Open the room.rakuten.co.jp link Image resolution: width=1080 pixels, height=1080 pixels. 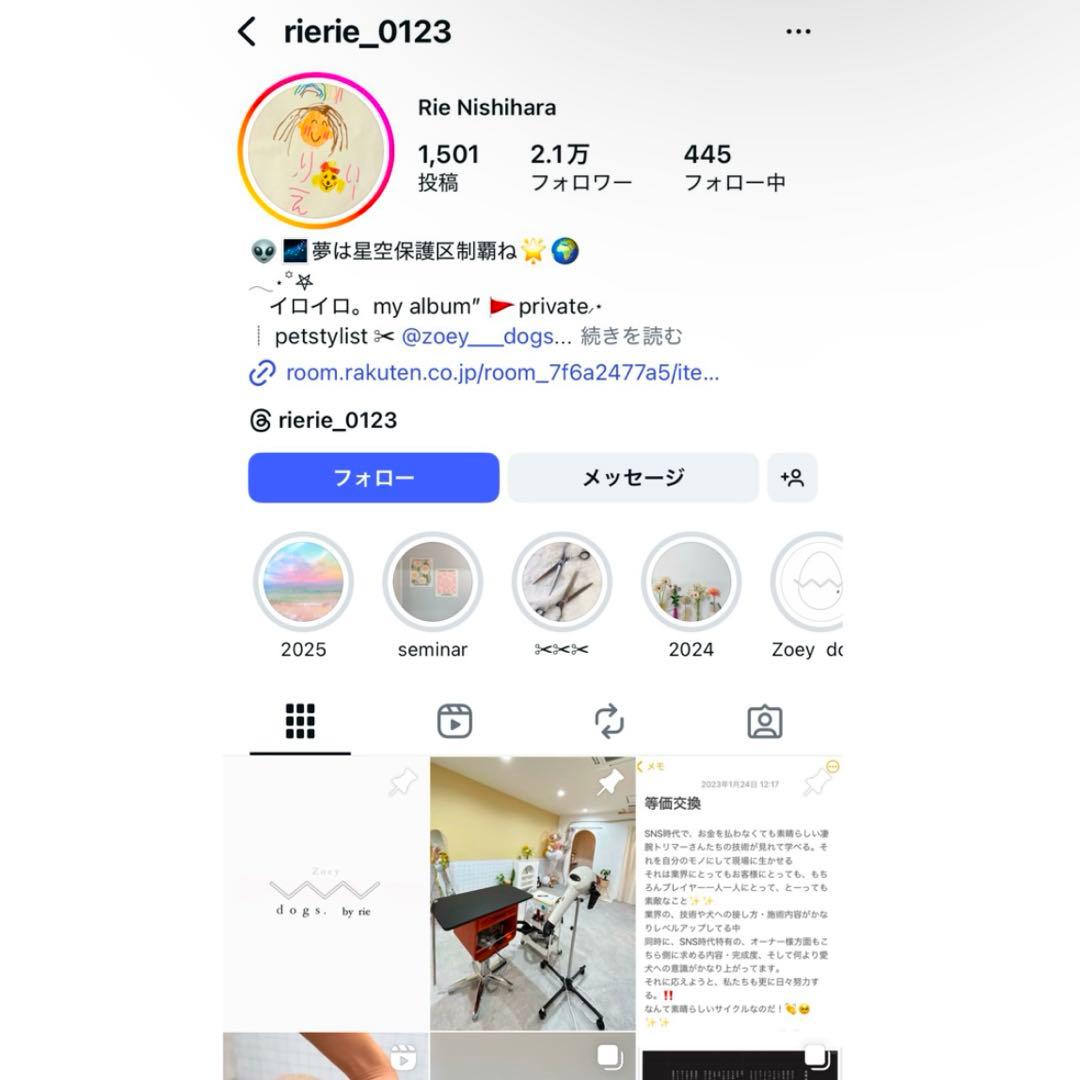(500, 373)
